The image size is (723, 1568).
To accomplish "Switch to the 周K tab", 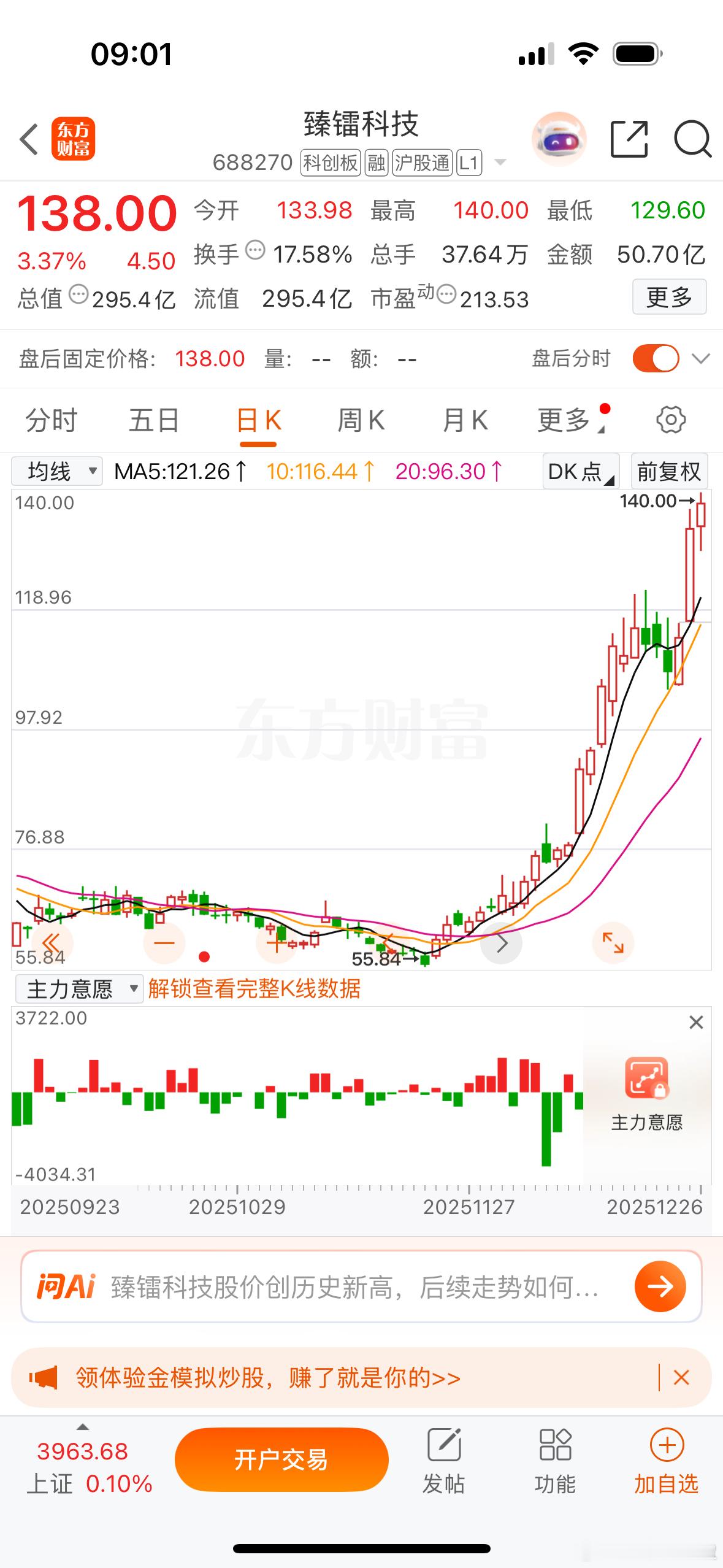I will pos(362,420).
